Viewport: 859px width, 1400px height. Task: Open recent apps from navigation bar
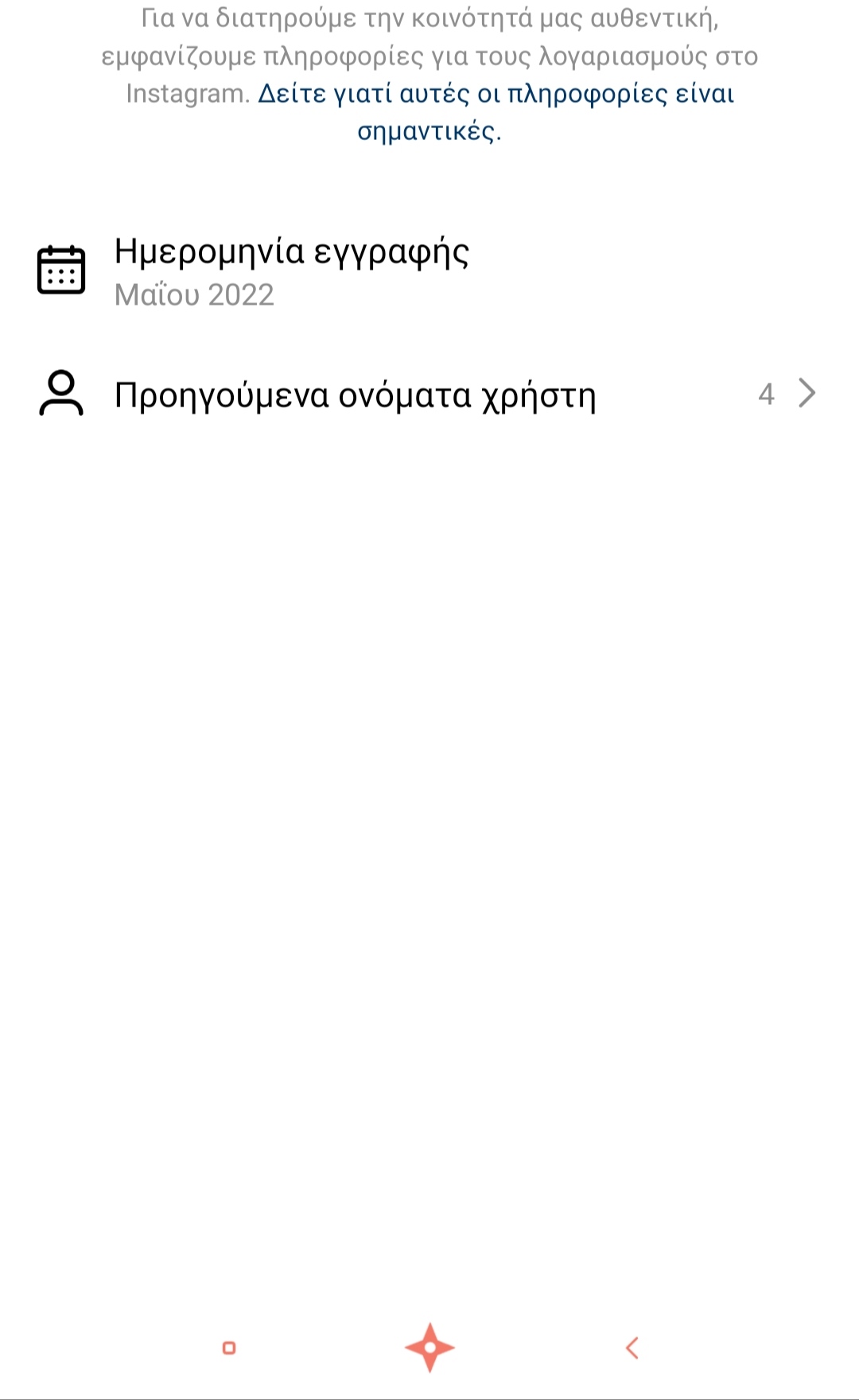(x=229, y=1347)
